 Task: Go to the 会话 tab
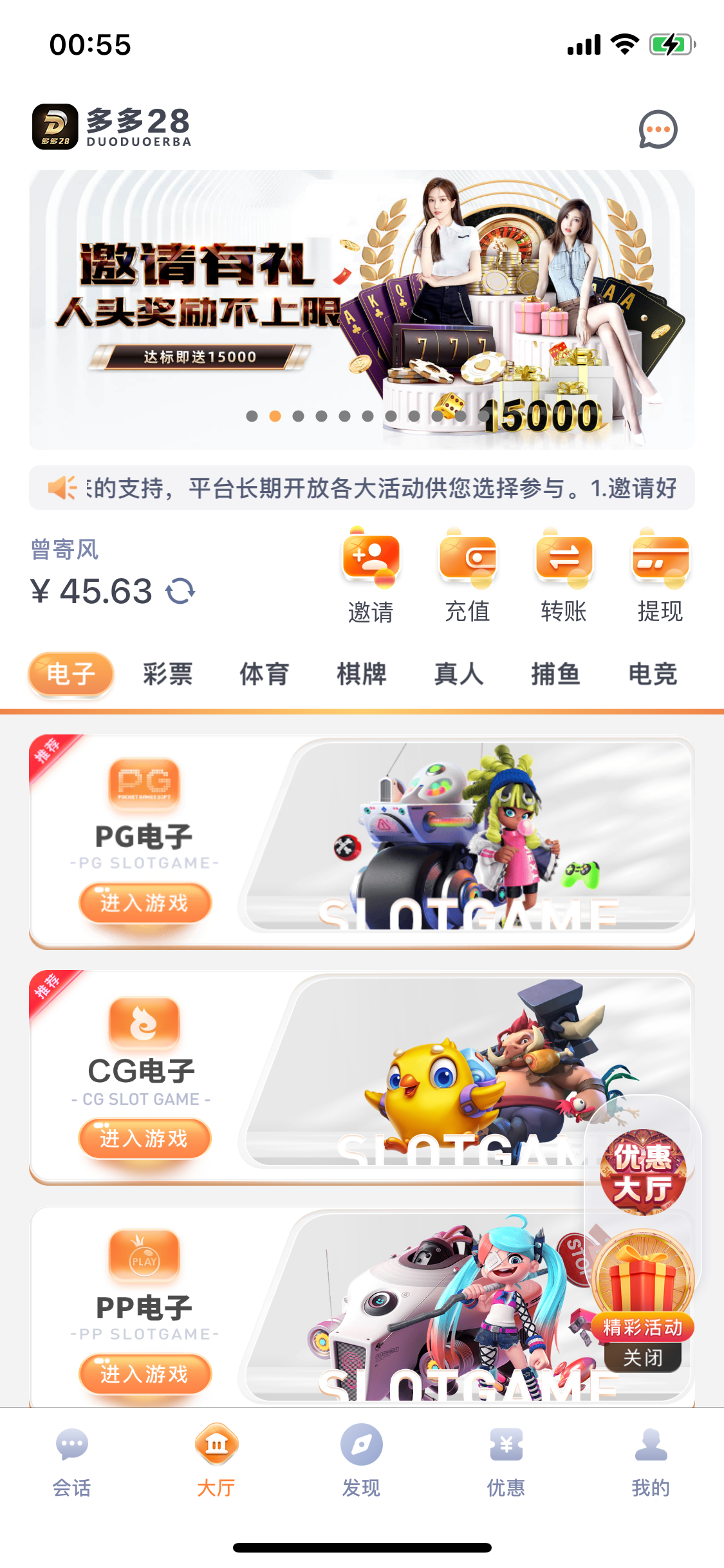71,1461
